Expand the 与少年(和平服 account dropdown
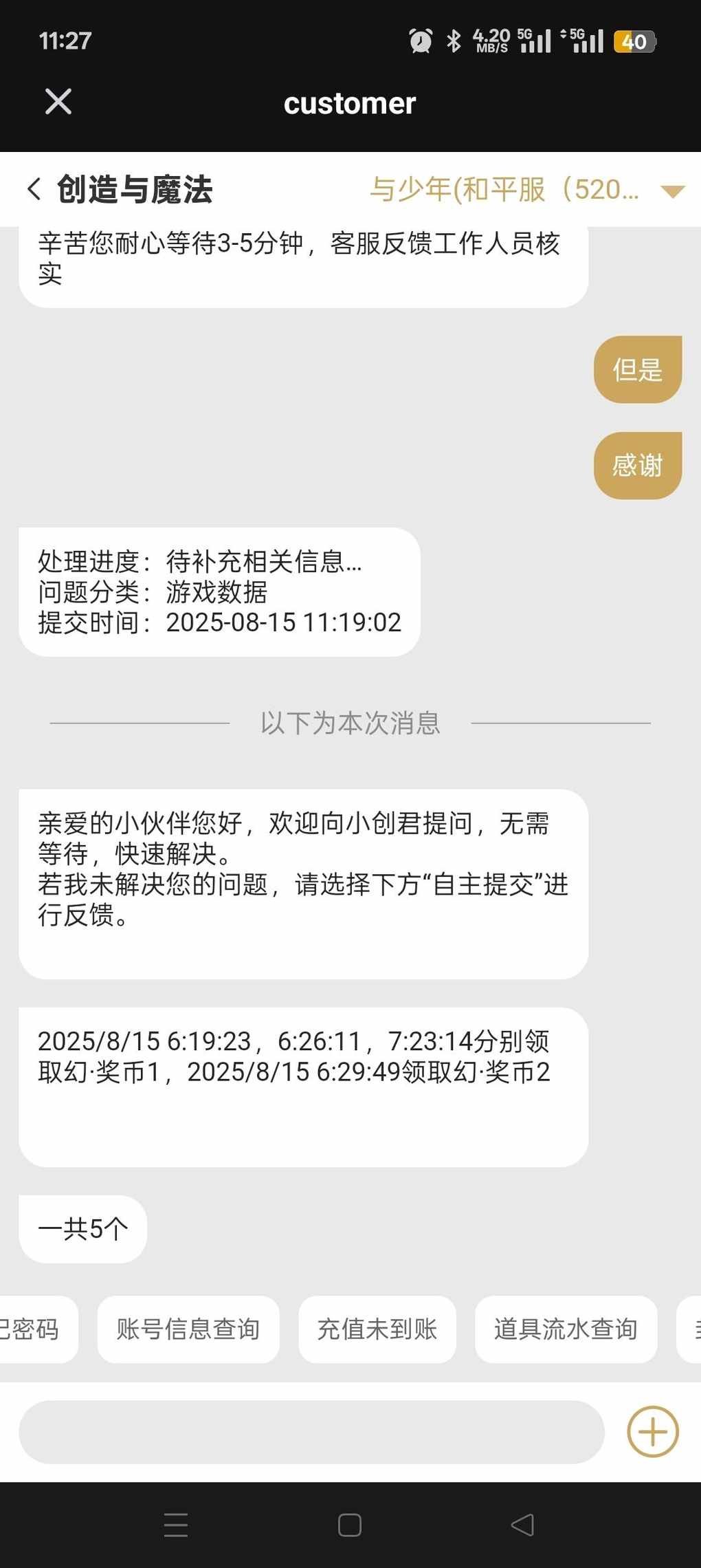 tap(671, 191)
